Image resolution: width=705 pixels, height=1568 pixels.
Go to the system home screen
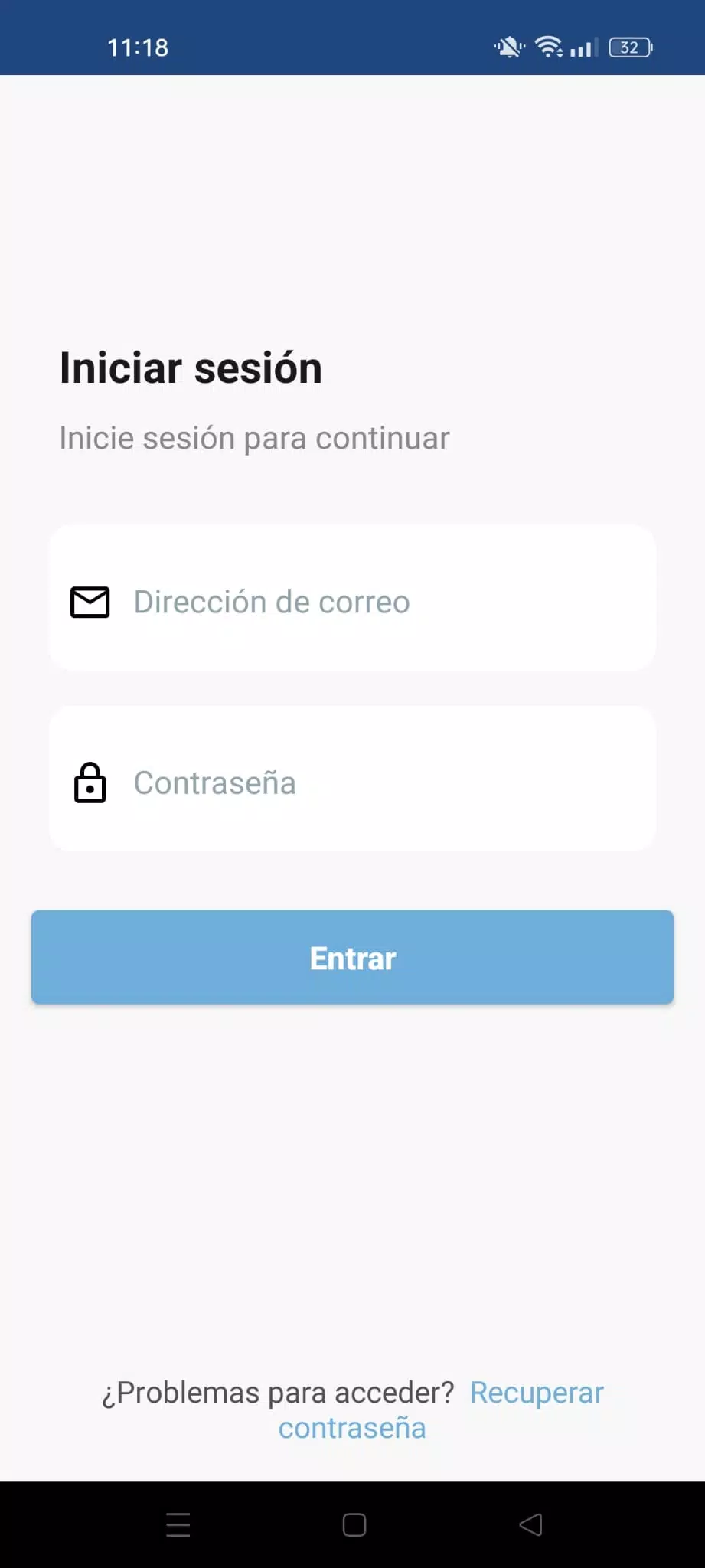tap(354, 1525)
